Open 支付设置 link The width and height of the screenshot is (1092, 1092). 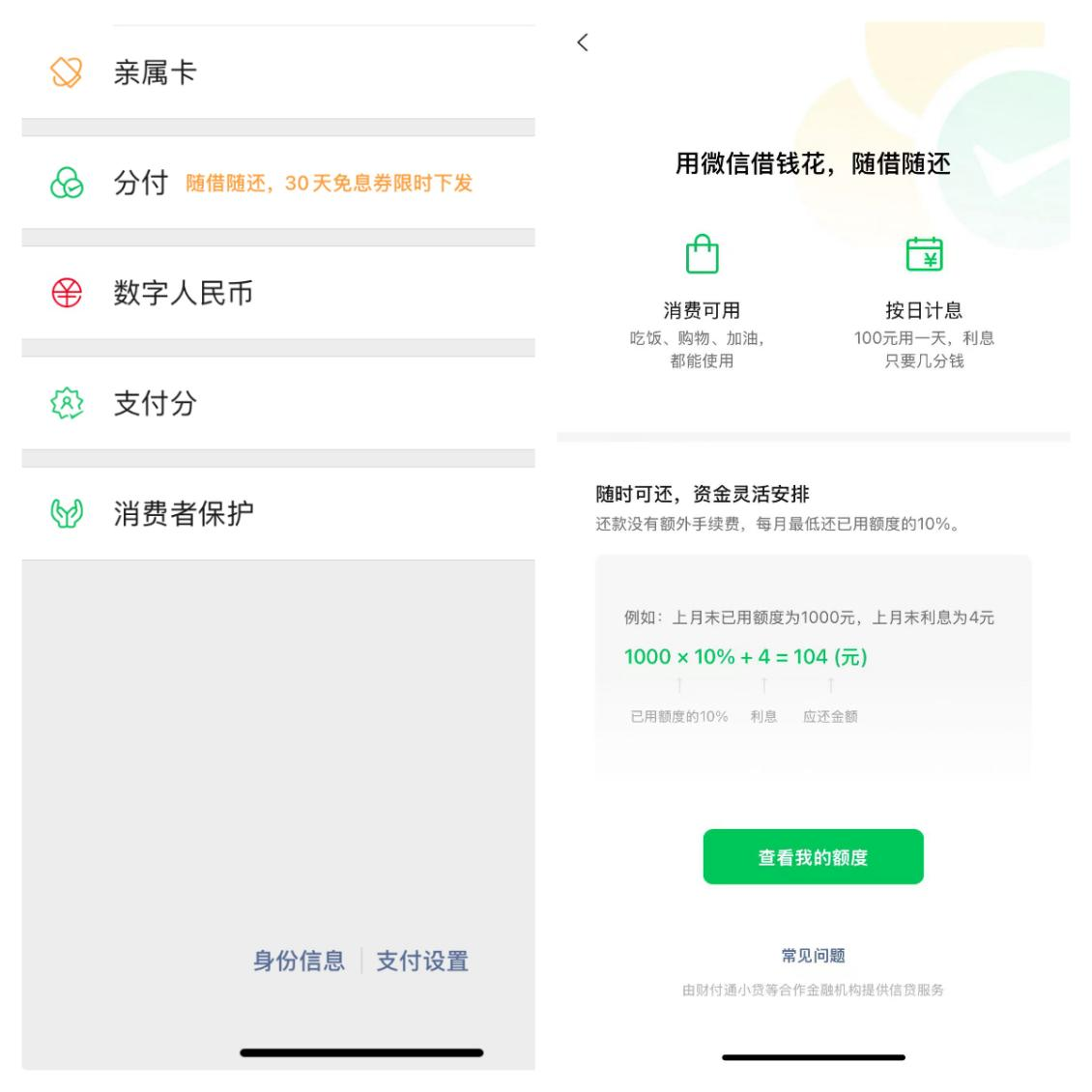point(422,961)
